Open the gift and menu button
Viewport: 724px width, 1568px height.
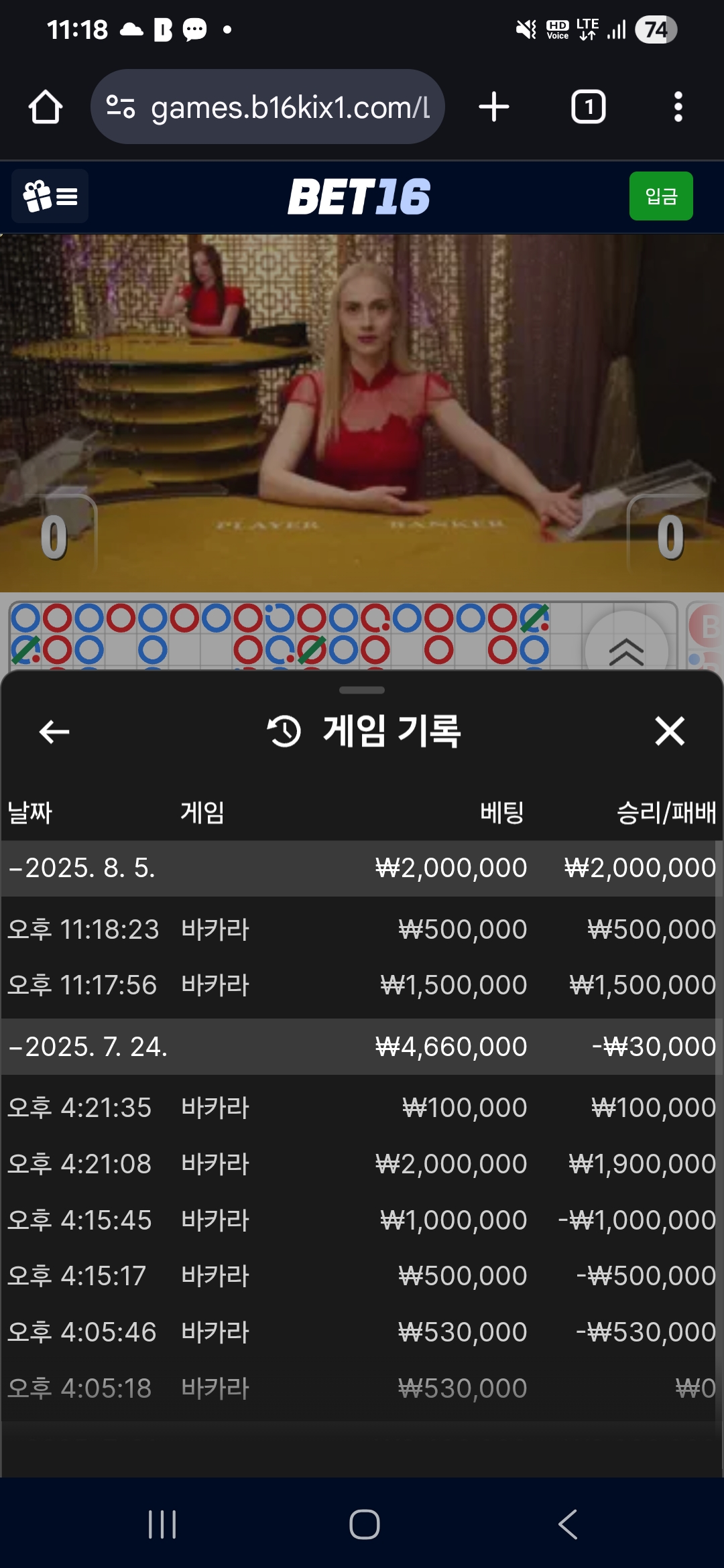(x=50, y=196)
